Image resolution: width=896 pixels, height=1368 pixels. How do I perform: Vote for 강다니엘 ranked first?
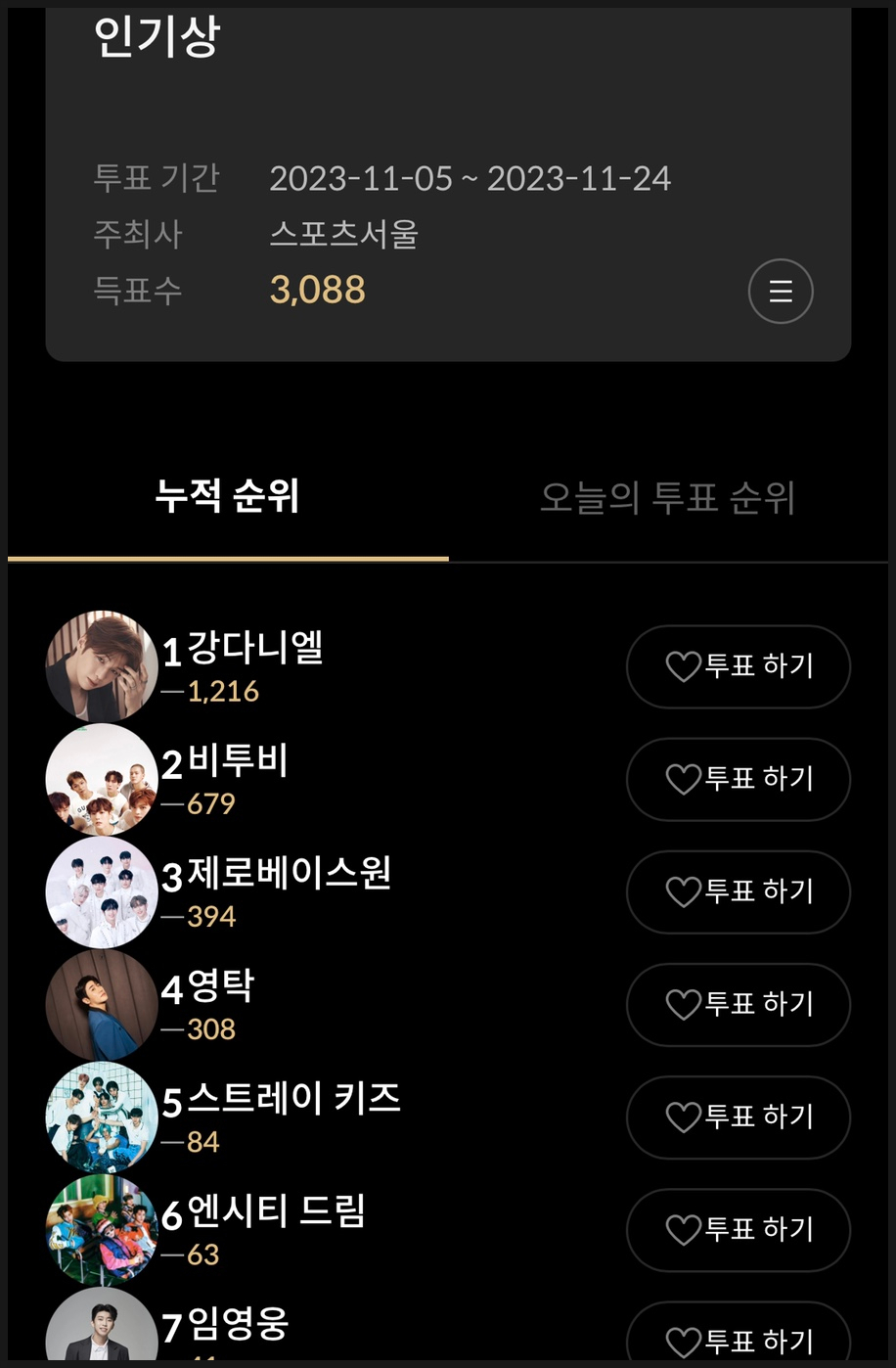click(x=738, y=666)
